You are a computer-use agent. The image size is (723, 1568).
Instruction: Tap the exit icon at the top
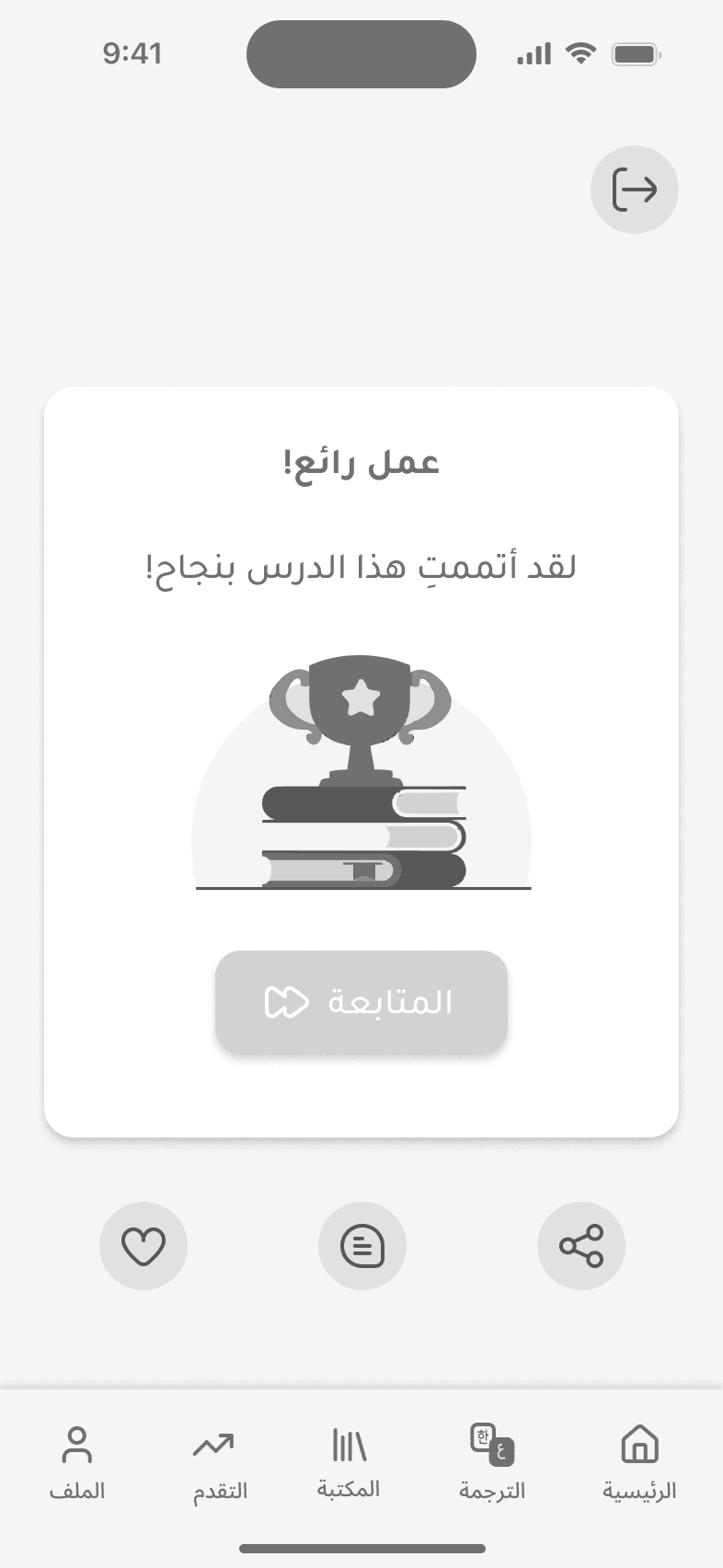(x=634, y=189)
